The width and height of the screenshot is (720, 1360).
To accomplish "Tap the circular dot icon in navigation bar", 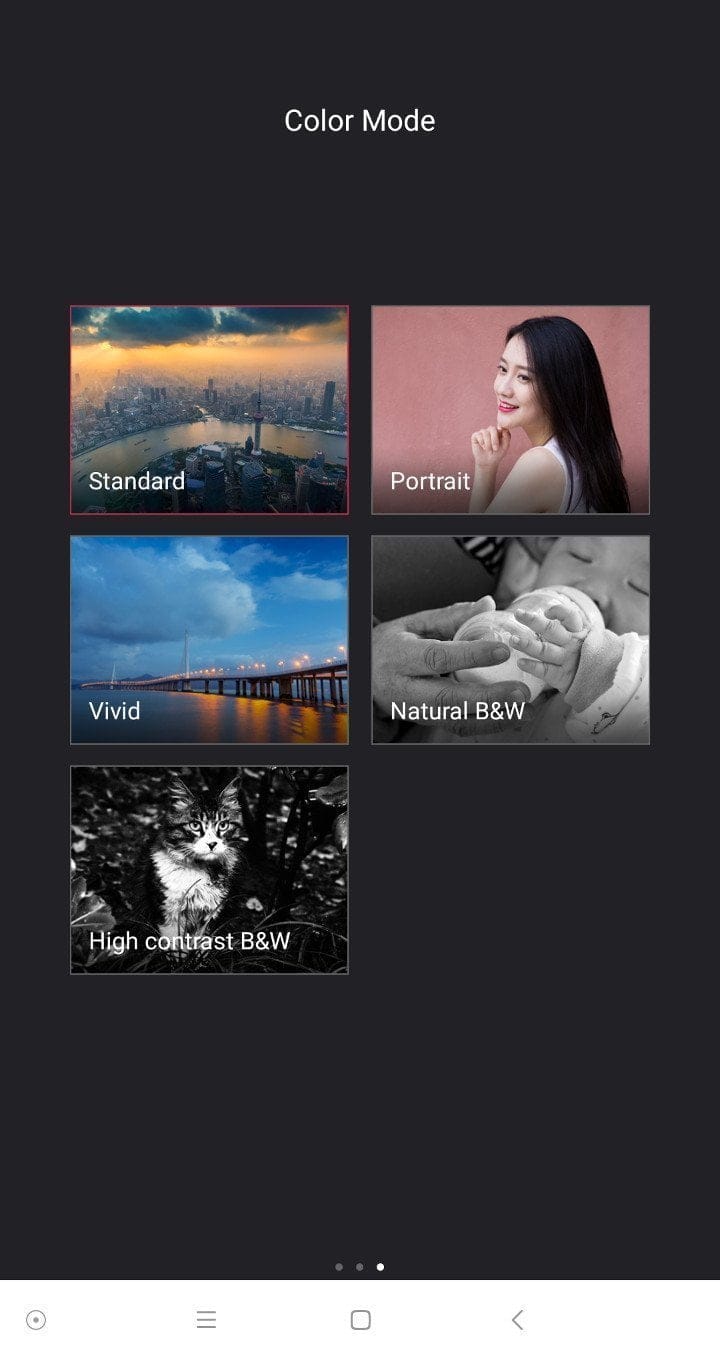I will click(36, 1320).
